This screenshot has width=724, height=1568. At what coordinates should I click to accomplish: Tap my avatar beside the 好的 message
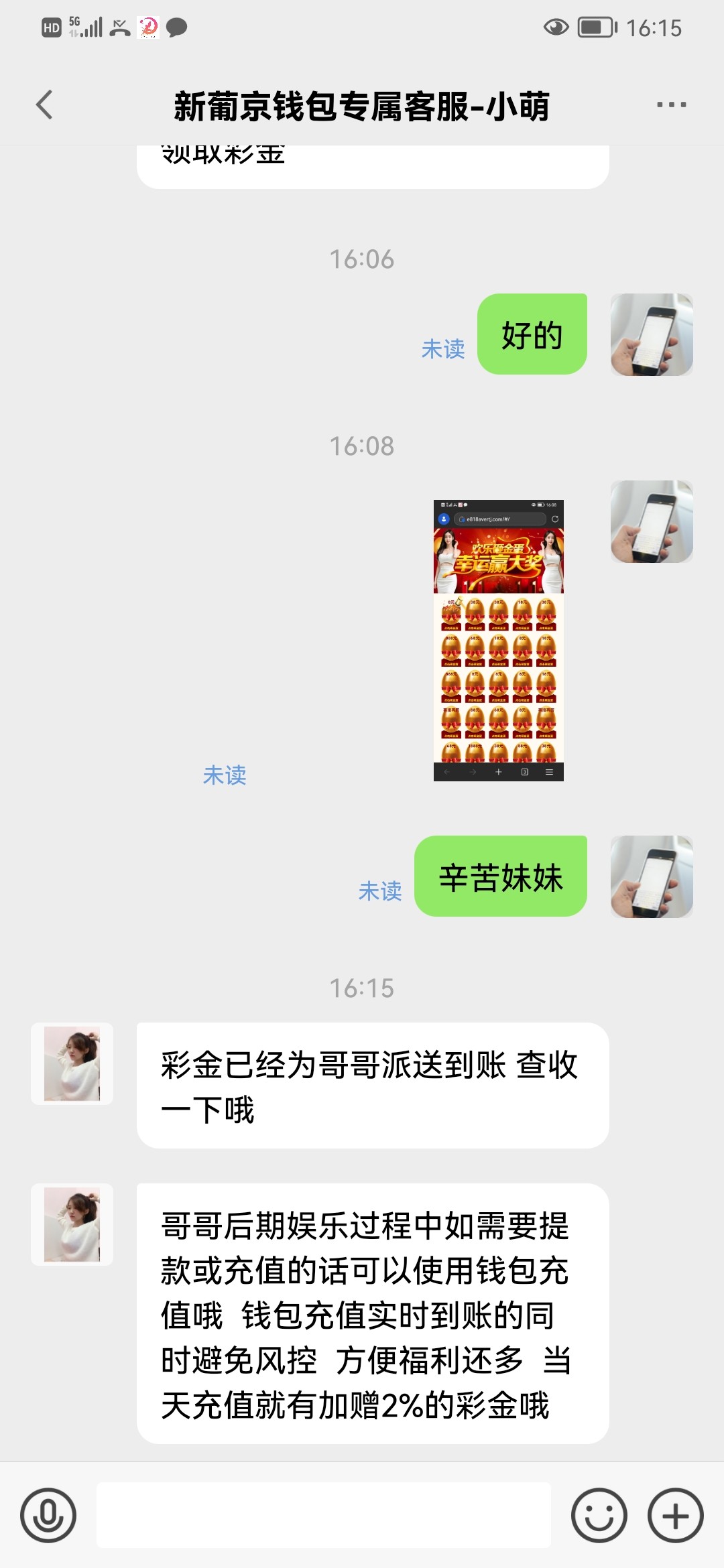[652, 334]
